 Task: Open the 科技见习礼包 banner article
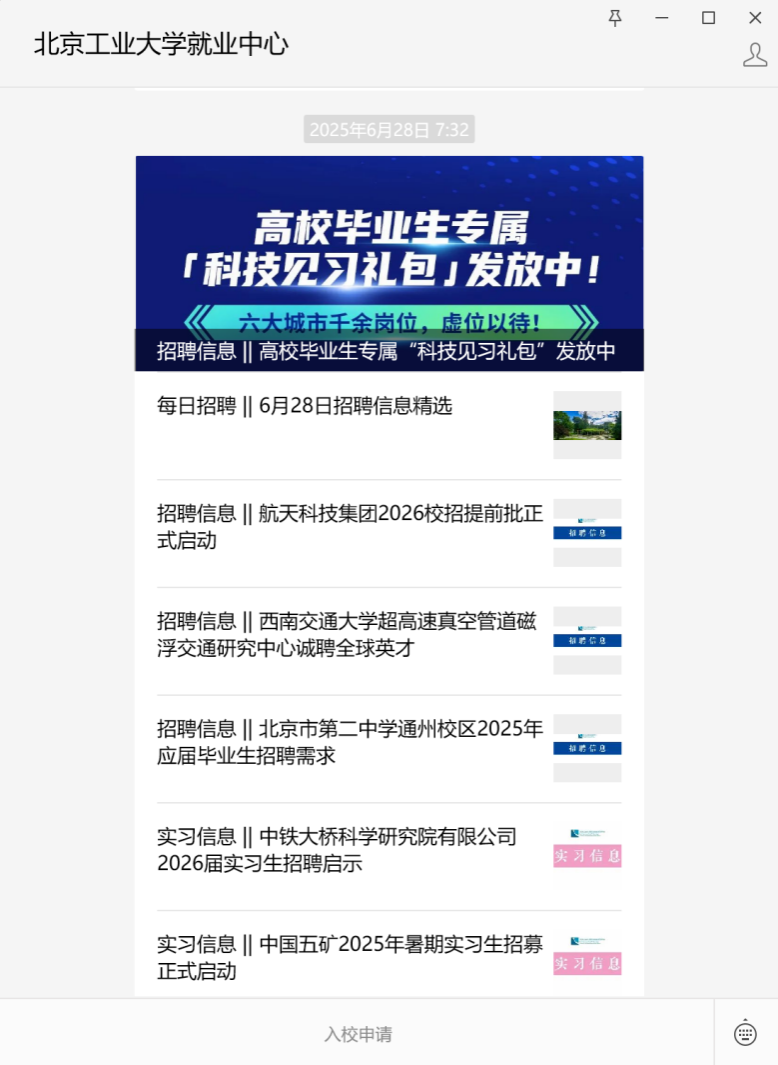coord(389,263)
